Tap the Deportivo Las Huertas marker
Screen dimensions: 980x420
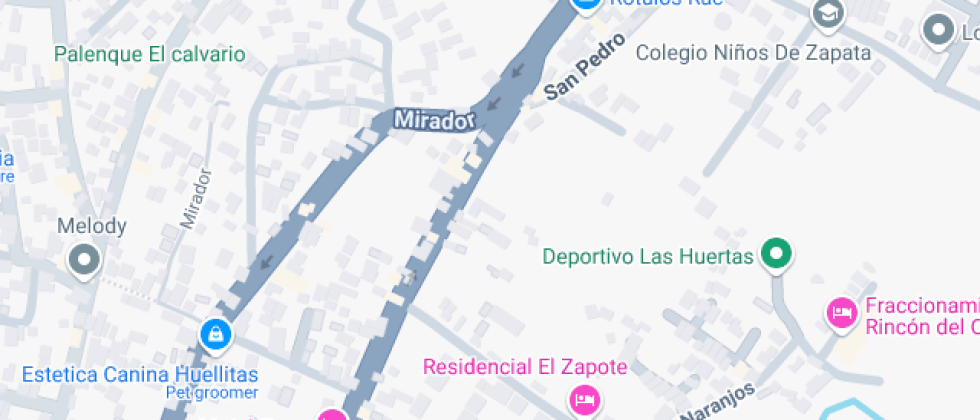(776, 255)
